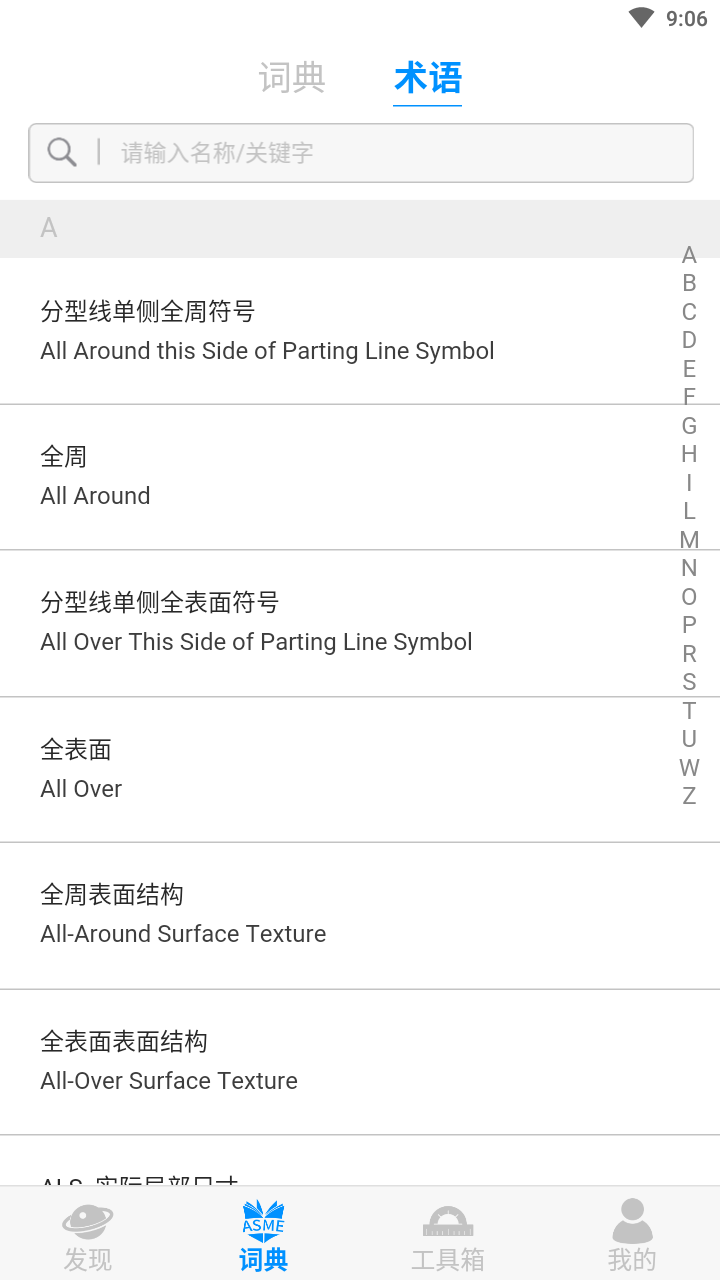Open the All Over This Side of Parting Line Symbol entry
Viewport: 720px width, 1280px height.
pyautogui.click(x=360, y=623)
